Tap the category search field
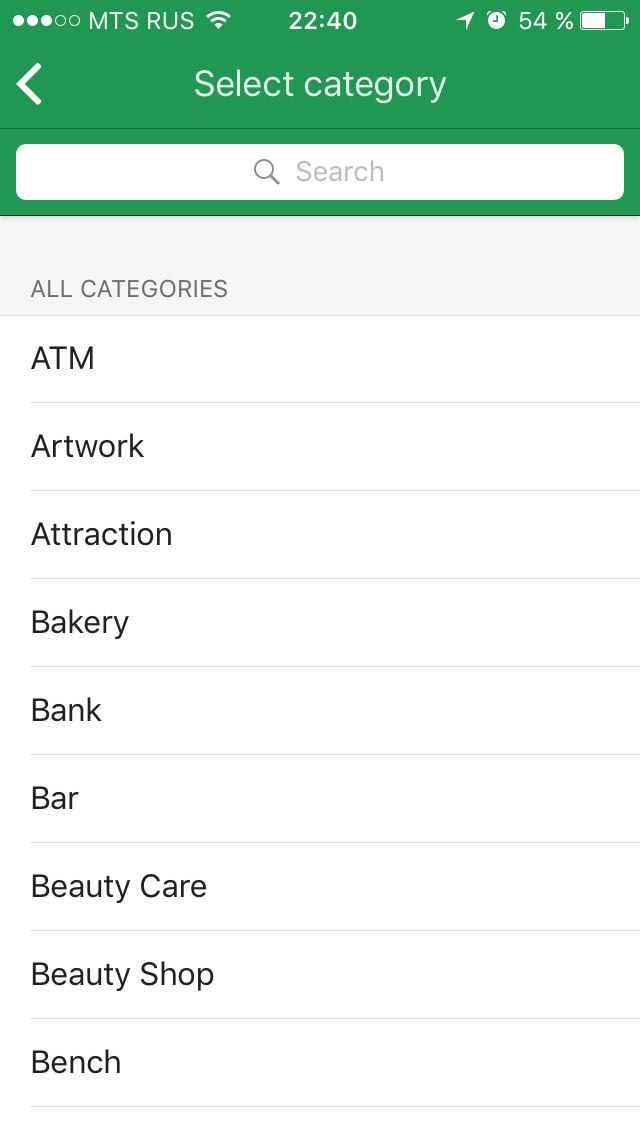This screenshot has height=1136, width=640. (320, 172)
